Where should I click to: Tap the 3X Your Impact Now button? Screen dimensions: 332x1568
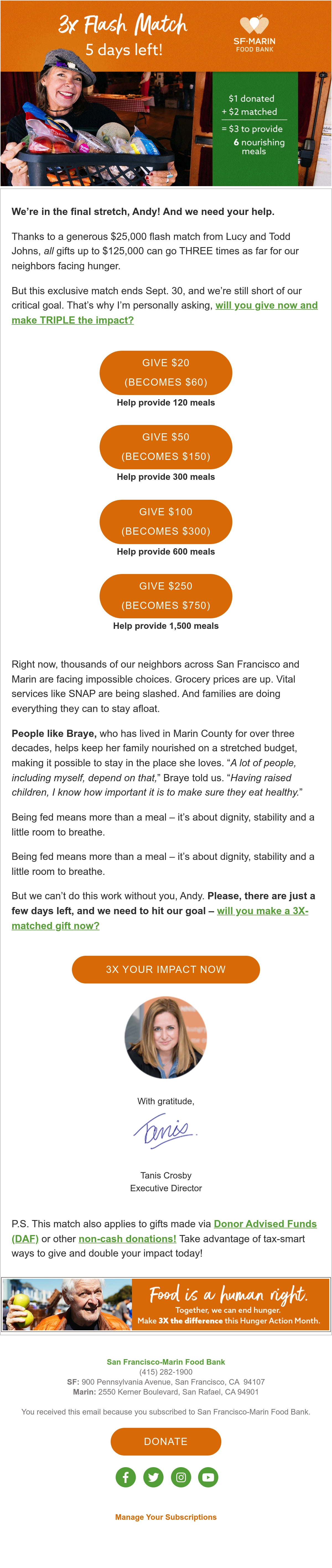165,969
